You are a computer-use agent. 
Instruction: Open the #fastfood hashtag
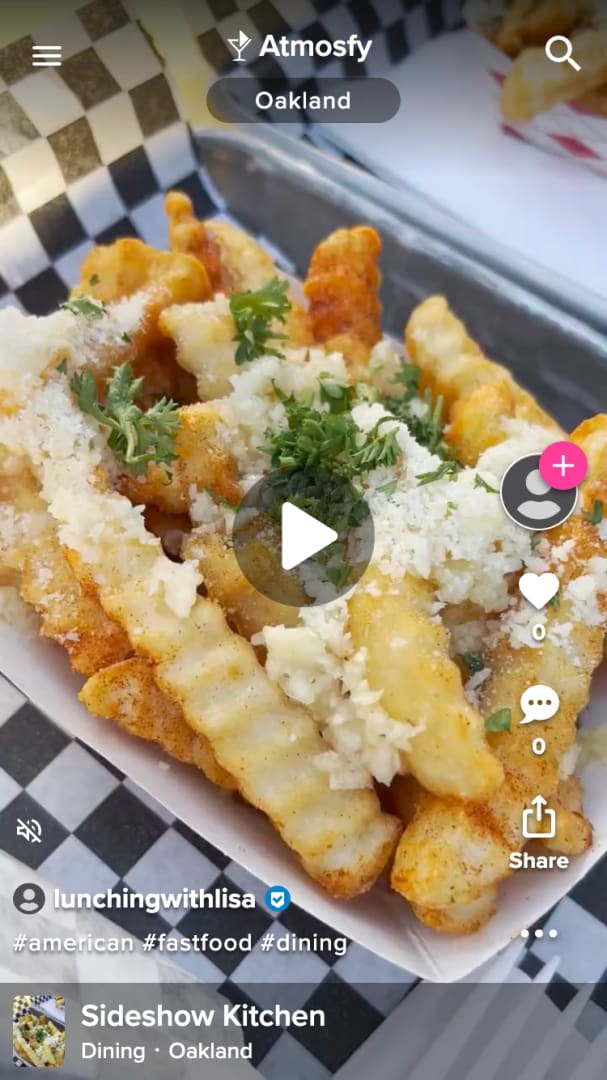197,942
